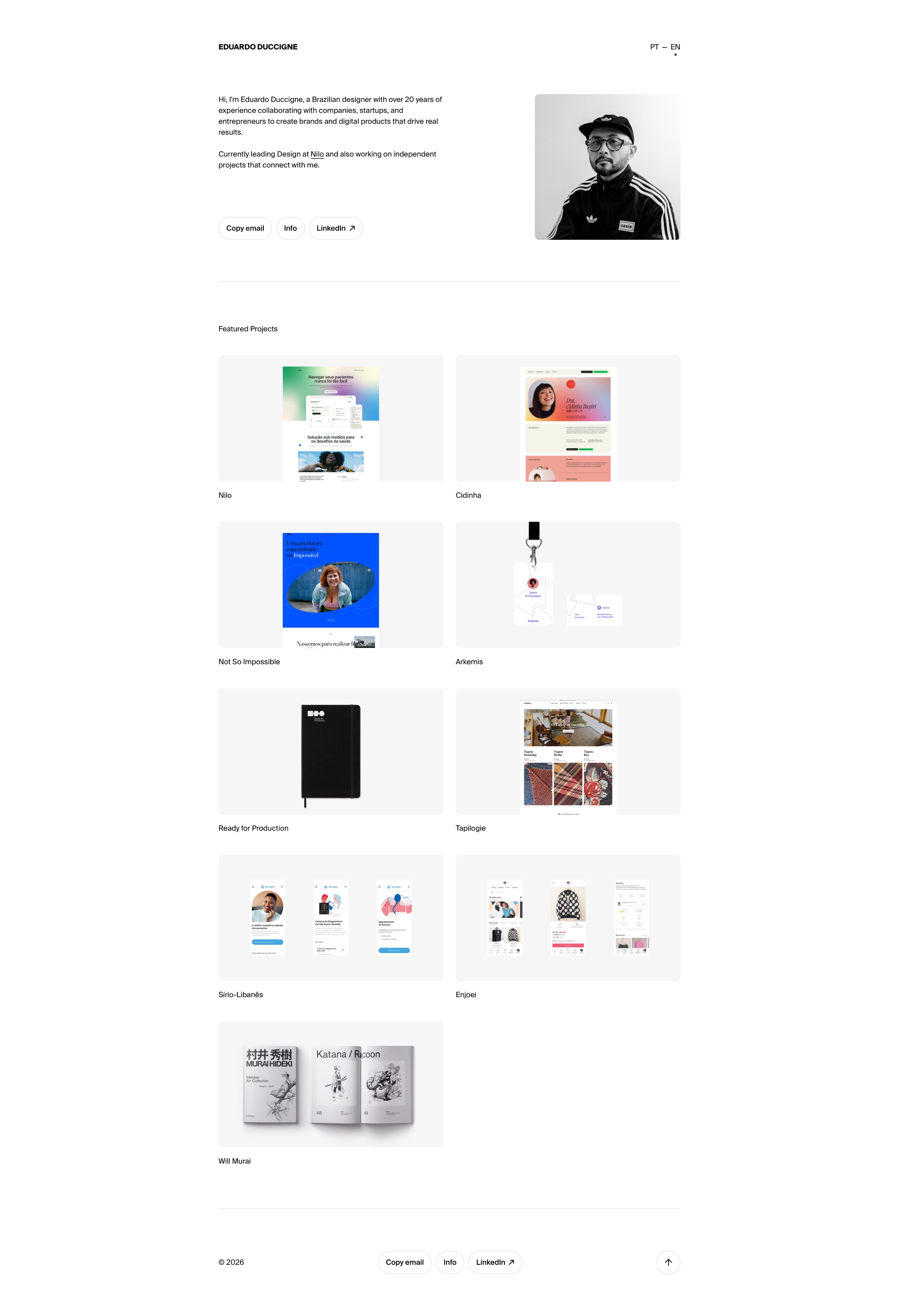899x1316 pixels.
Task: Open the Sírio-Libanês project
Action: [x=331, y=917]
